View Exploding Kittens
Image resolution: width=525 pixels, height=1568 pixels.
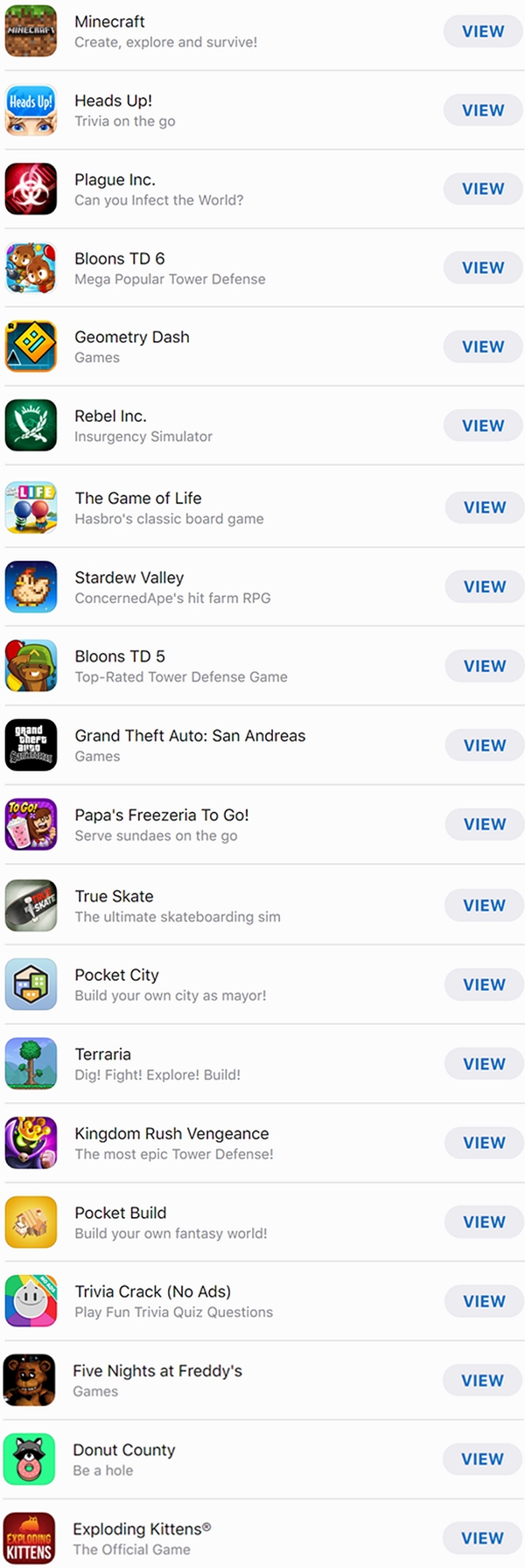pyautogui.click(x=483, y=1537)
